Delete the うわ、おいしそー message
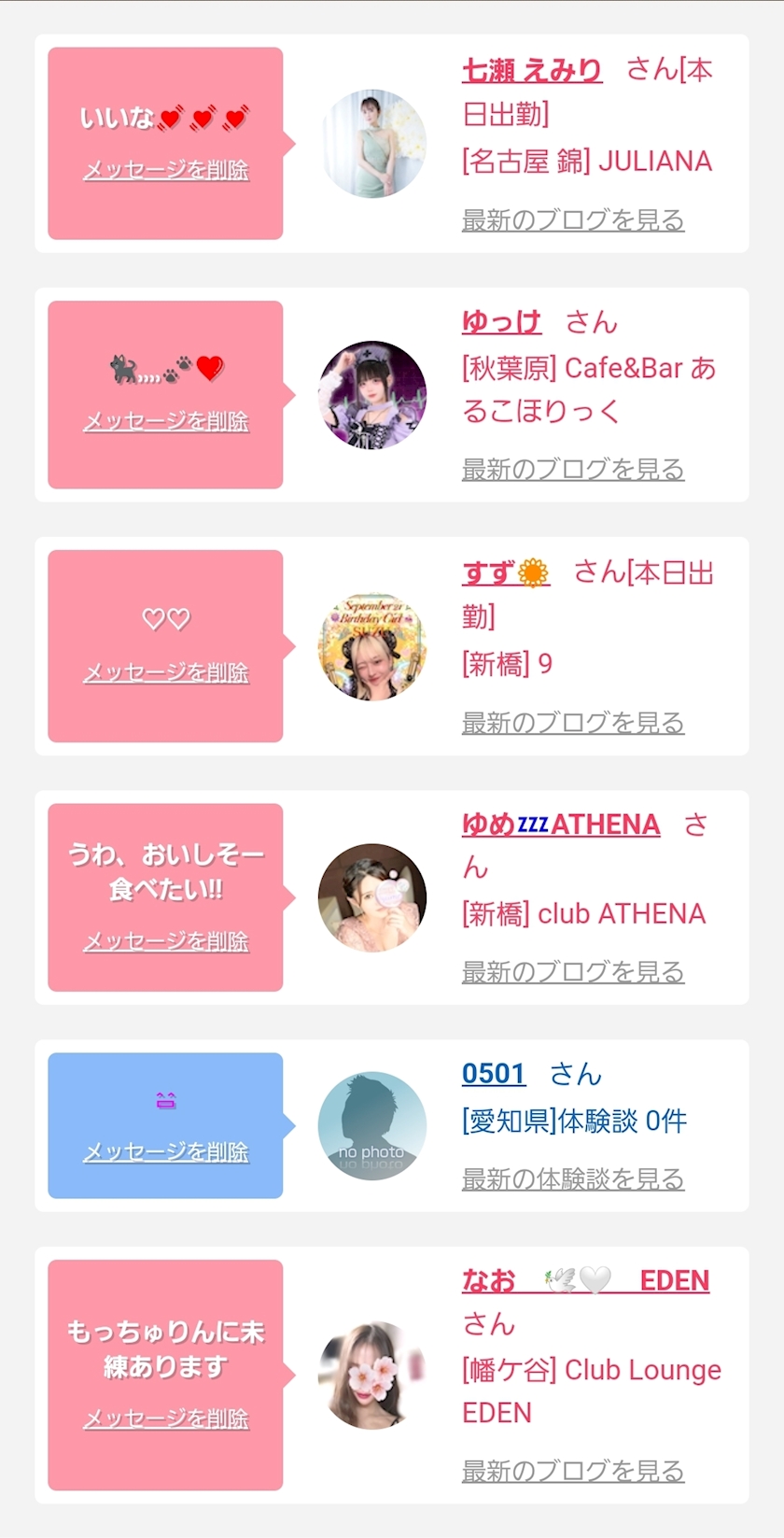 pyautogui.click(x=166, y=941)
